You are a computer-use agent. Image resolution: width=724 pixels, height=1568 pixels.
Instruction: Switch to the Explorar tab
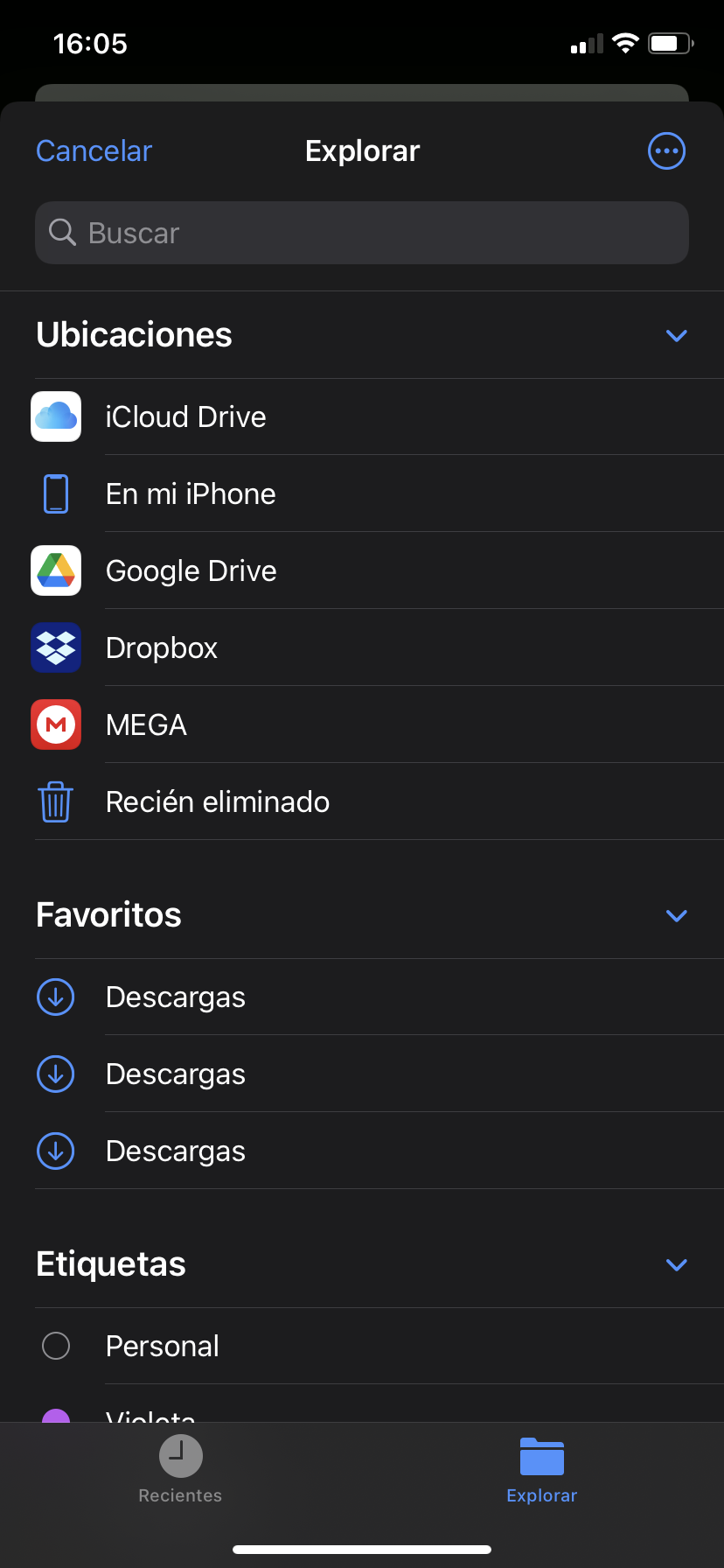pyautogui.click(x=542, y=1470)
